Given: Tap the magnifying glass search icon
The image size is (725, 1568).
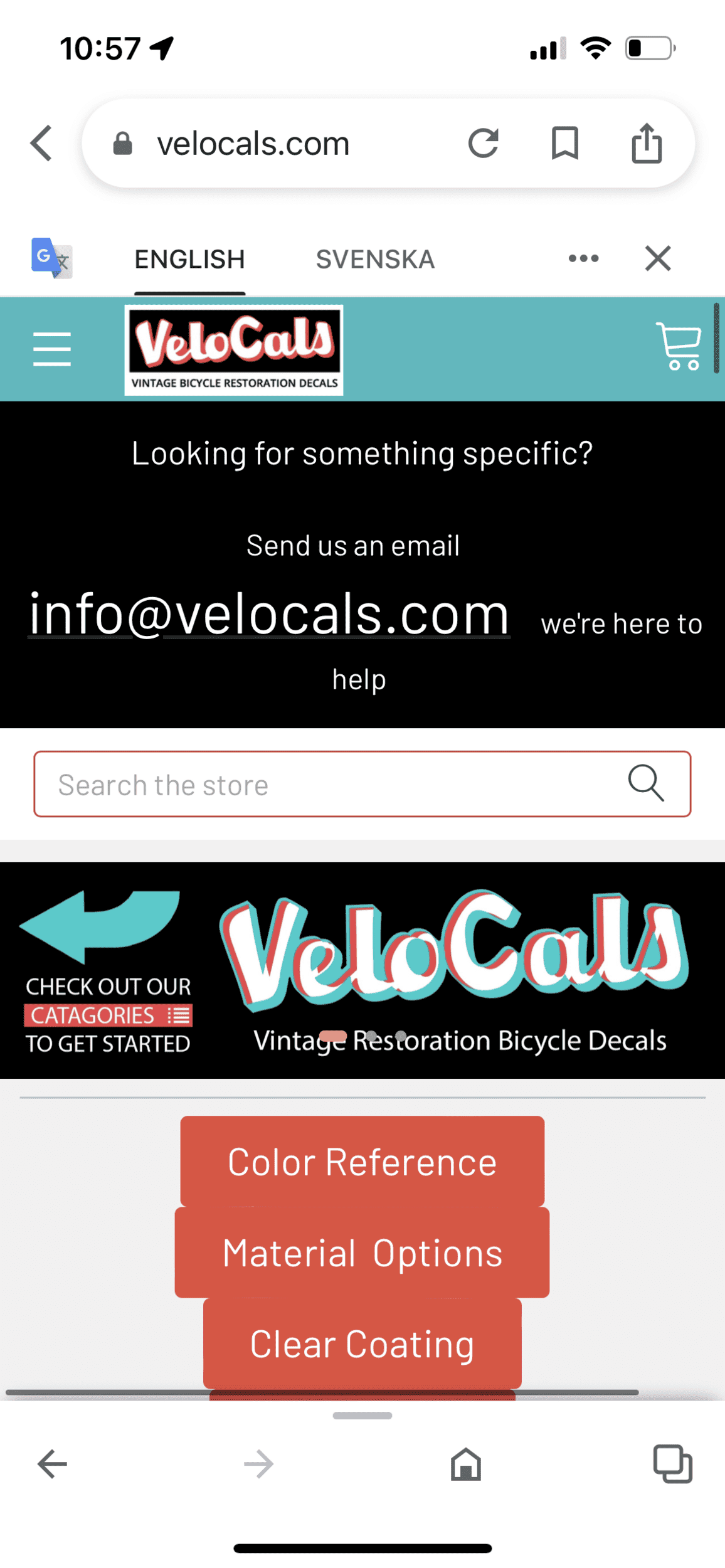Looking at the screenshot, I should [x=646, y=783].
